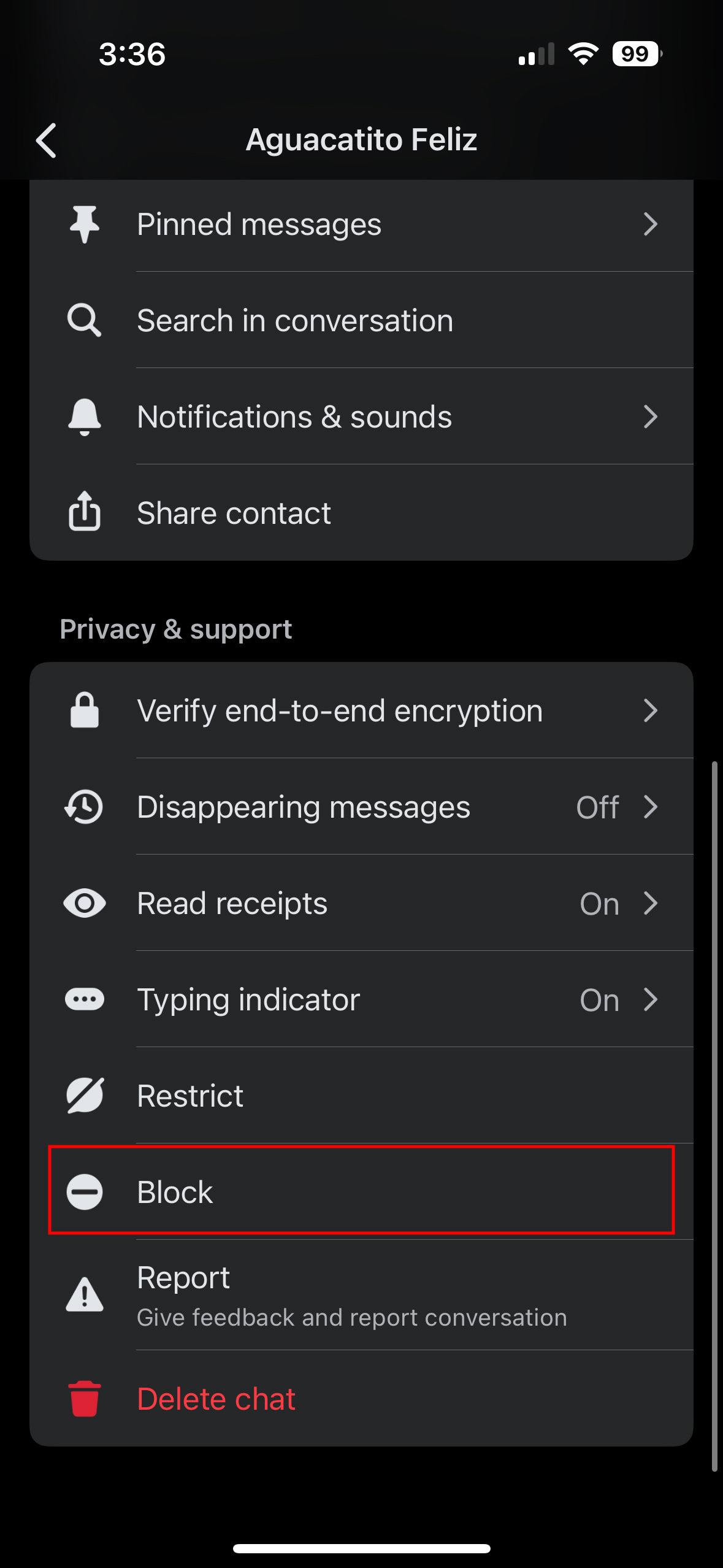The image size is (723, 1568).
Task: Click the Read receipts eye icon
Action: [85, 903]
